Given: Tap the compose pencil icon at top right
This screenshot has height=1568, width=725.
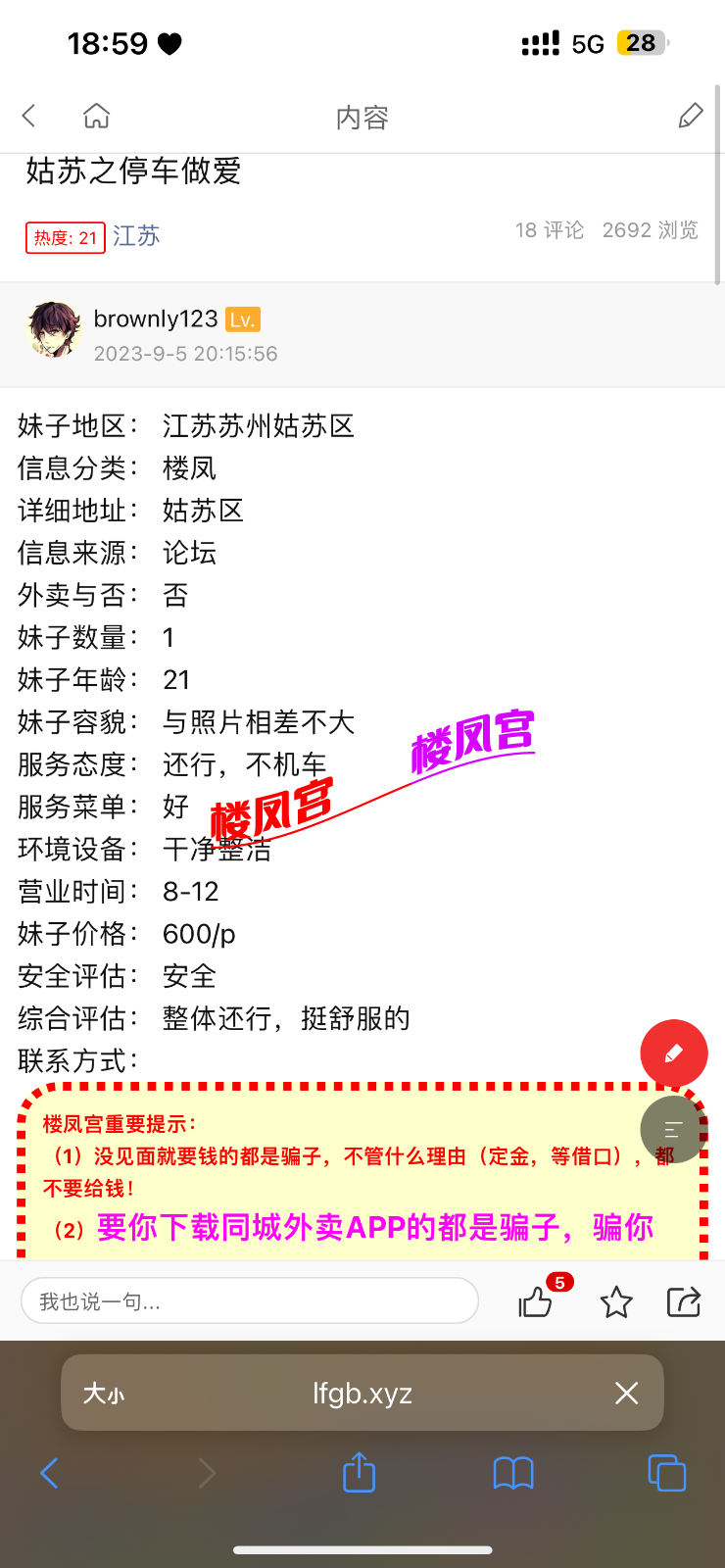Looking at the screenshot, I should (x=691, y=115).
